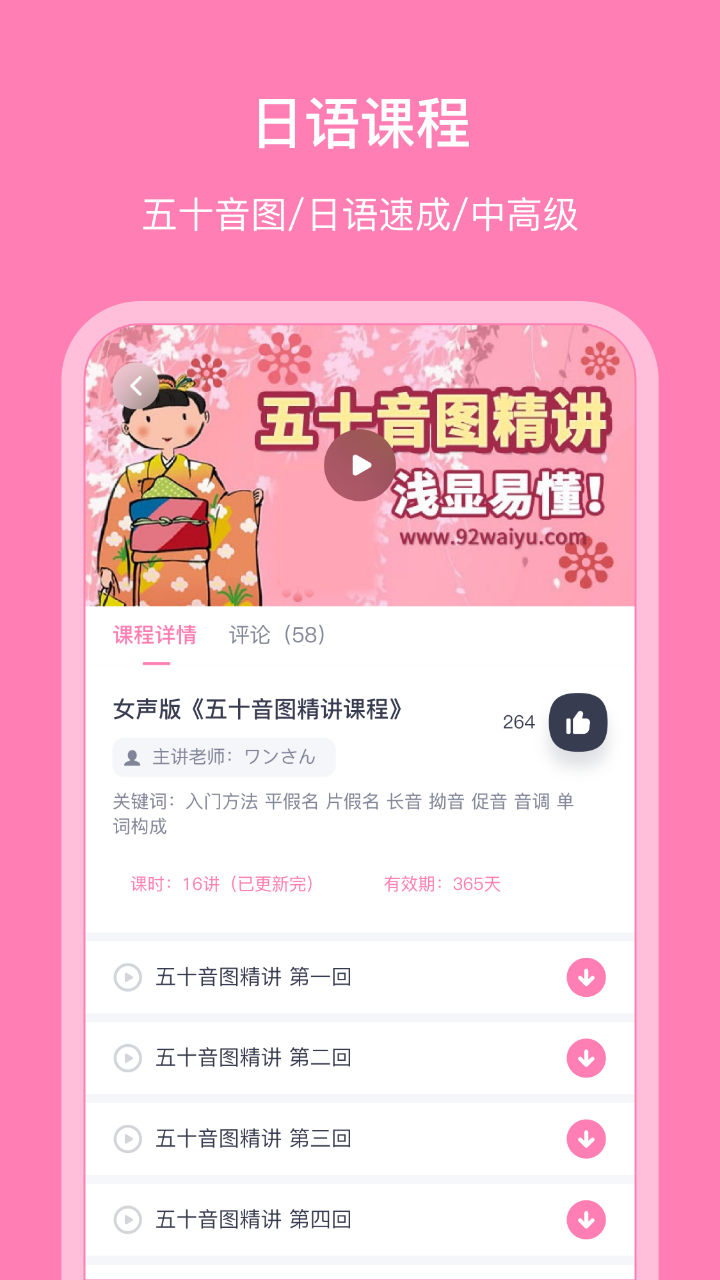Download 五十音图精讲 第四回
This screenshot has height=1280, width=720.
pos(587,1220)
